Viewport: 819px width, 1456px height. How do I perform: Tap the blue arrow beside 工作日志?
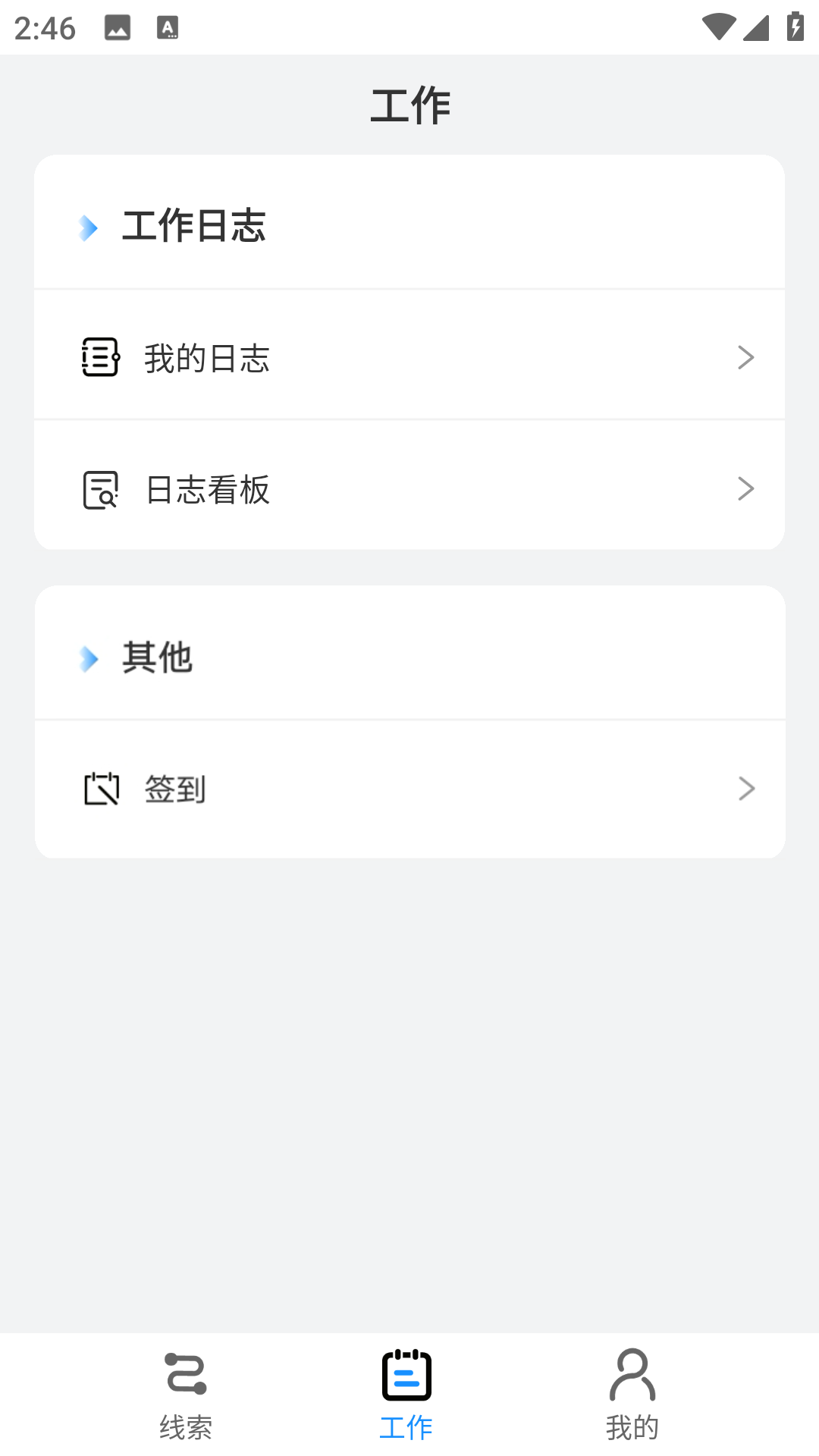(89, 227)
